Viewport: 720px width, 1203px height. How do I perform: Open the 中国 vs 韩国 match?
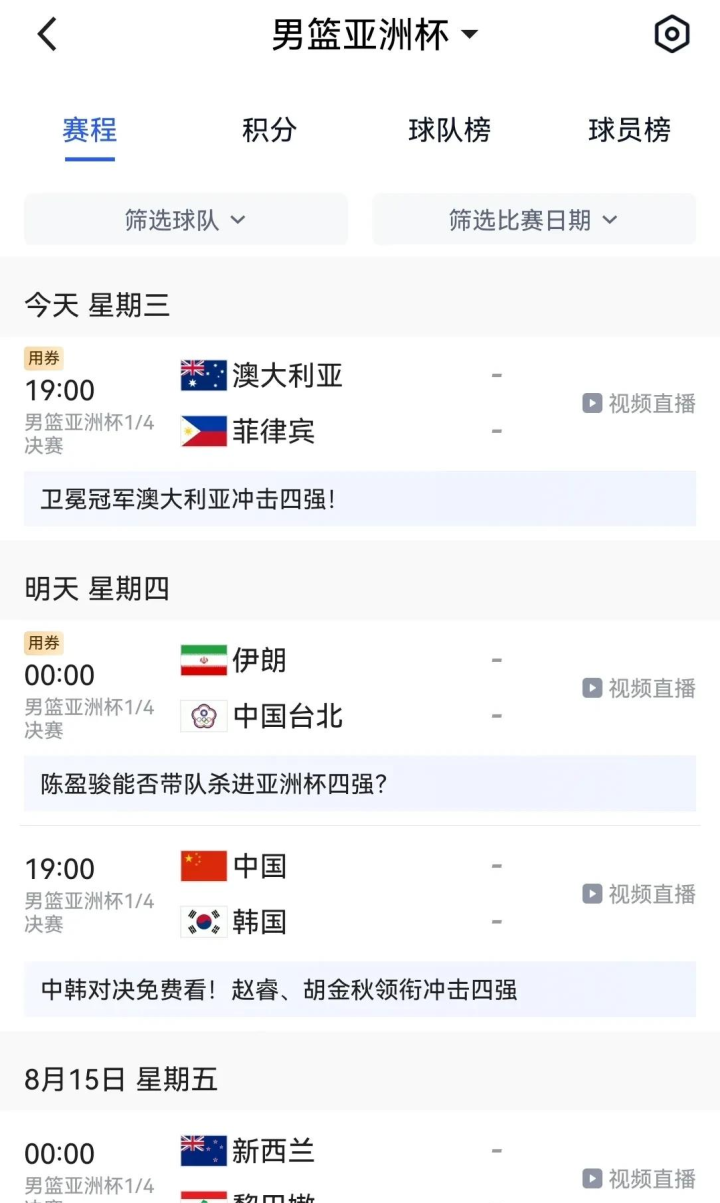point(360,893)
